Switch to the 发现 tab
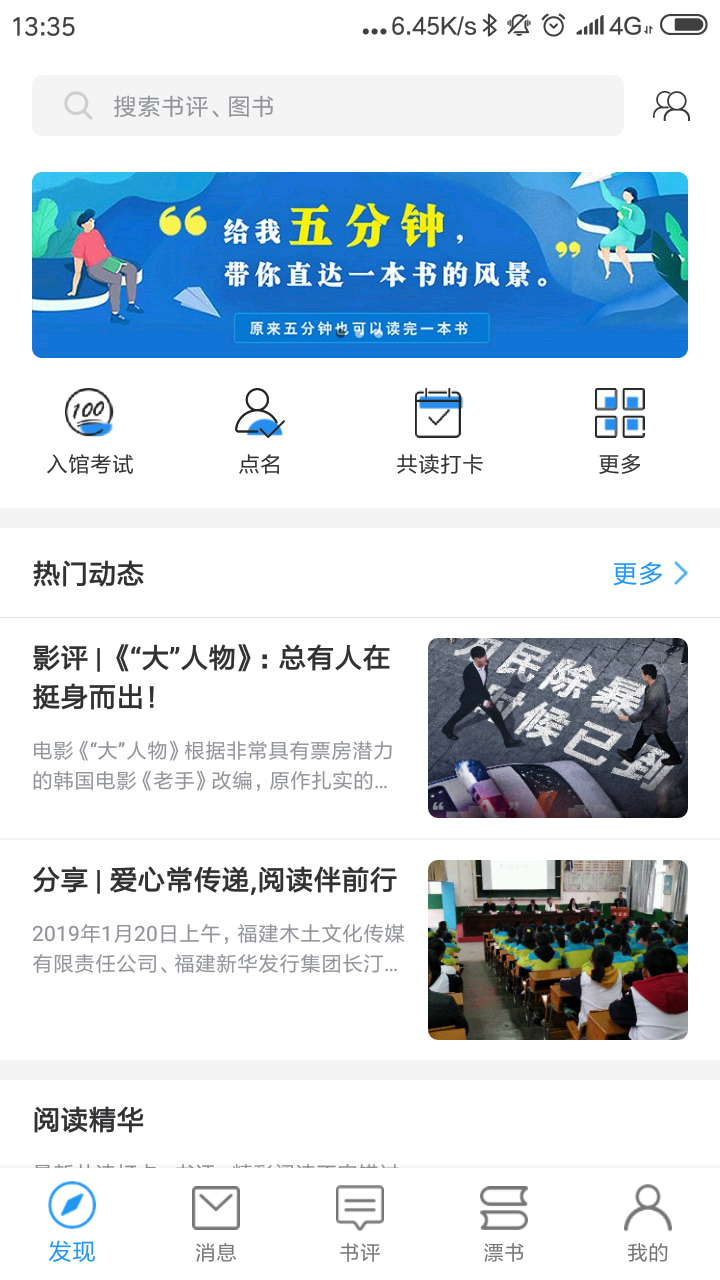The height and width of the screenshot is (1280, 720). 72,1222
